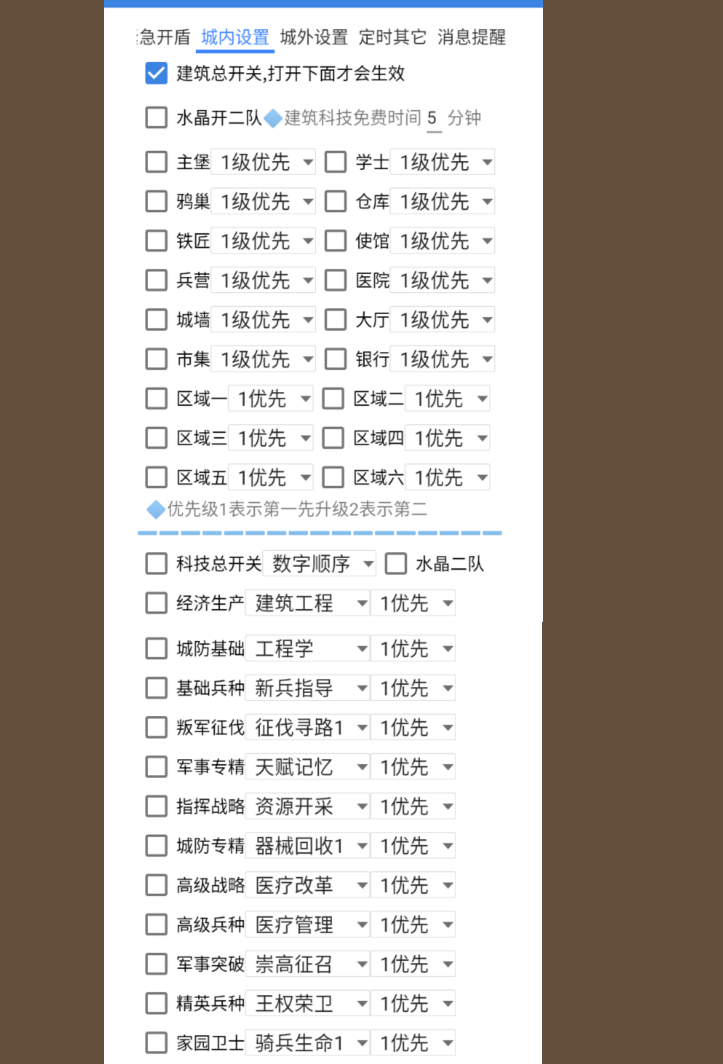The image size is (723, 1064).
Task: Uncheck the 建筑总开关 checkbox
Action: pyautogui.click(x=156, y=73)
